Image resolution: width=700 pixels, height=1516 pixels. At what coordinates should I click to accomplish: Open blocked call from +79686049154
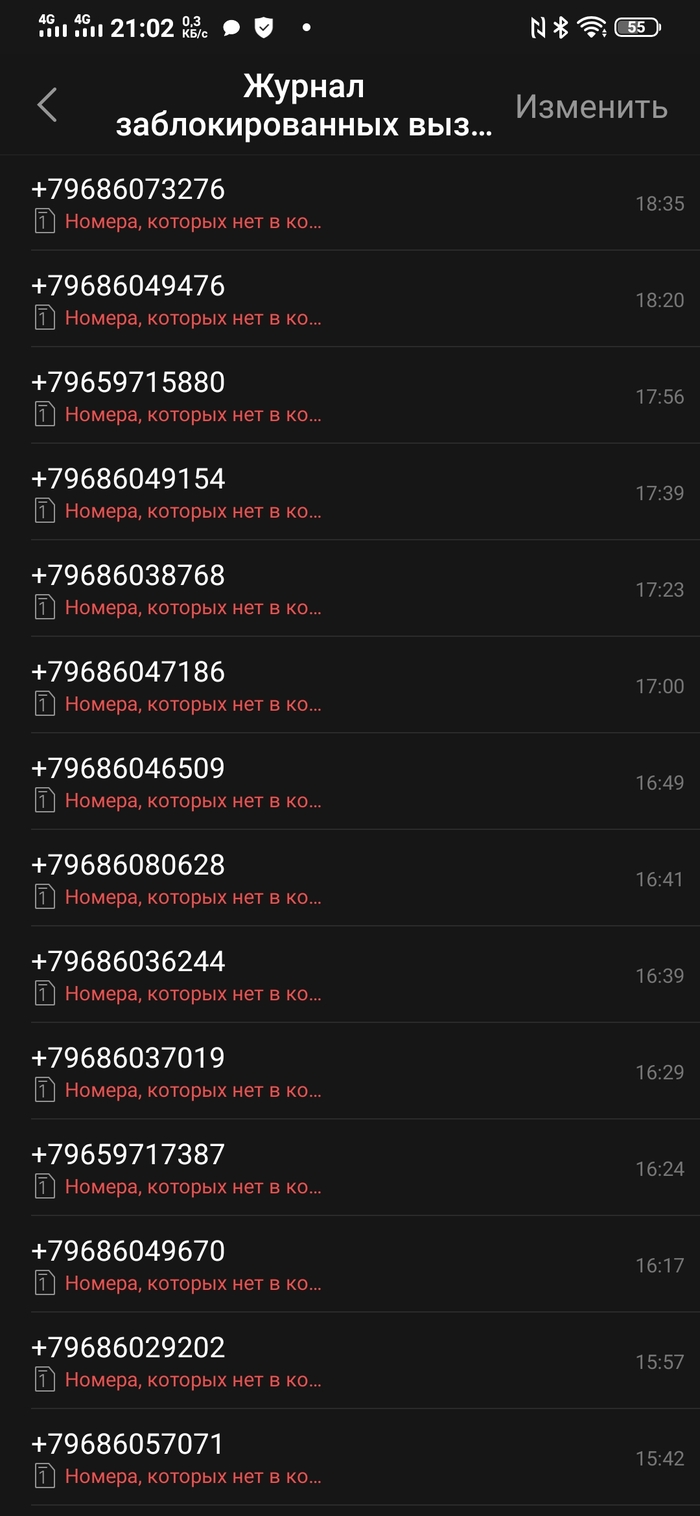(x=350, y=493)
